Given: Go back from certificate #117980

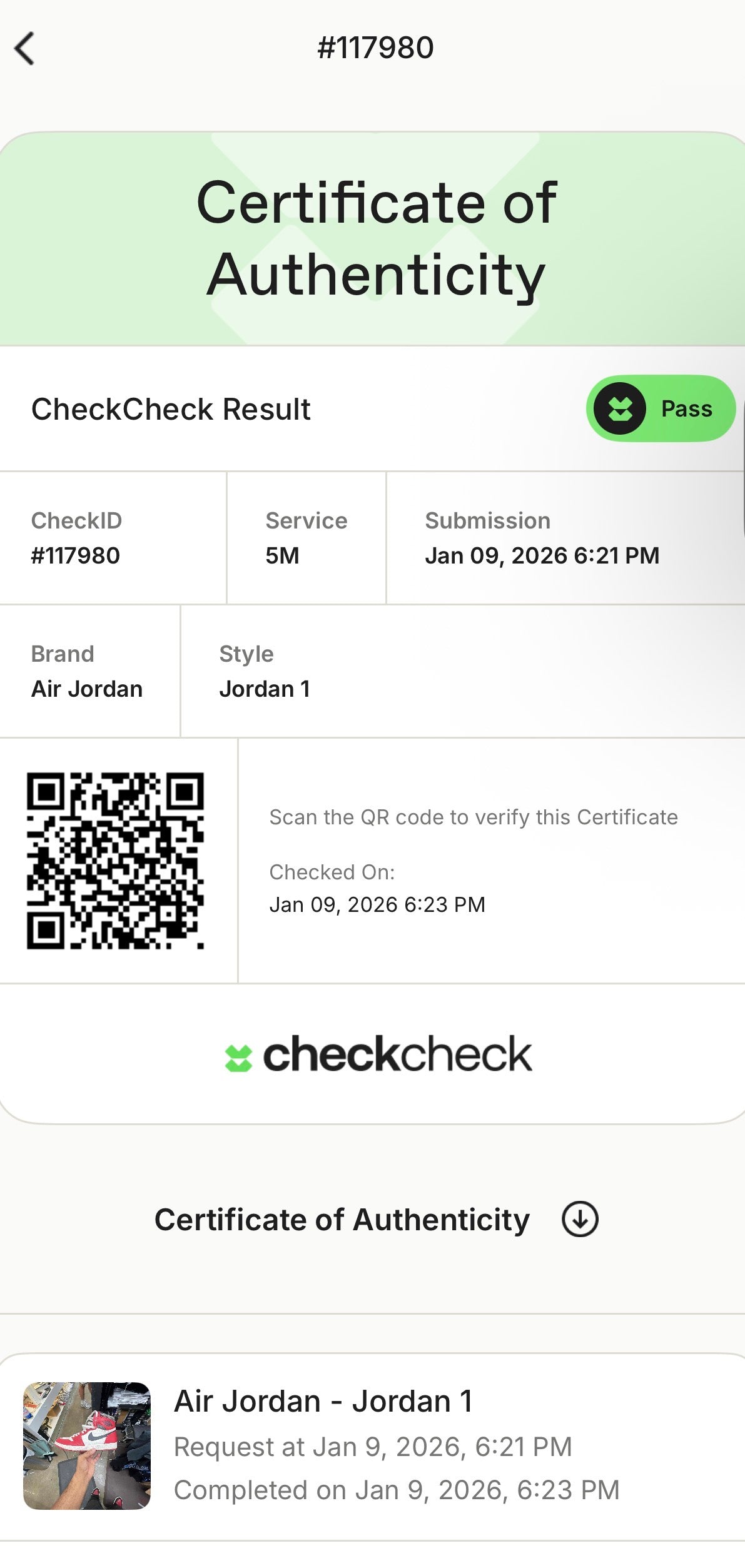Looking at the screenshot, I should [x=25, y=49].
